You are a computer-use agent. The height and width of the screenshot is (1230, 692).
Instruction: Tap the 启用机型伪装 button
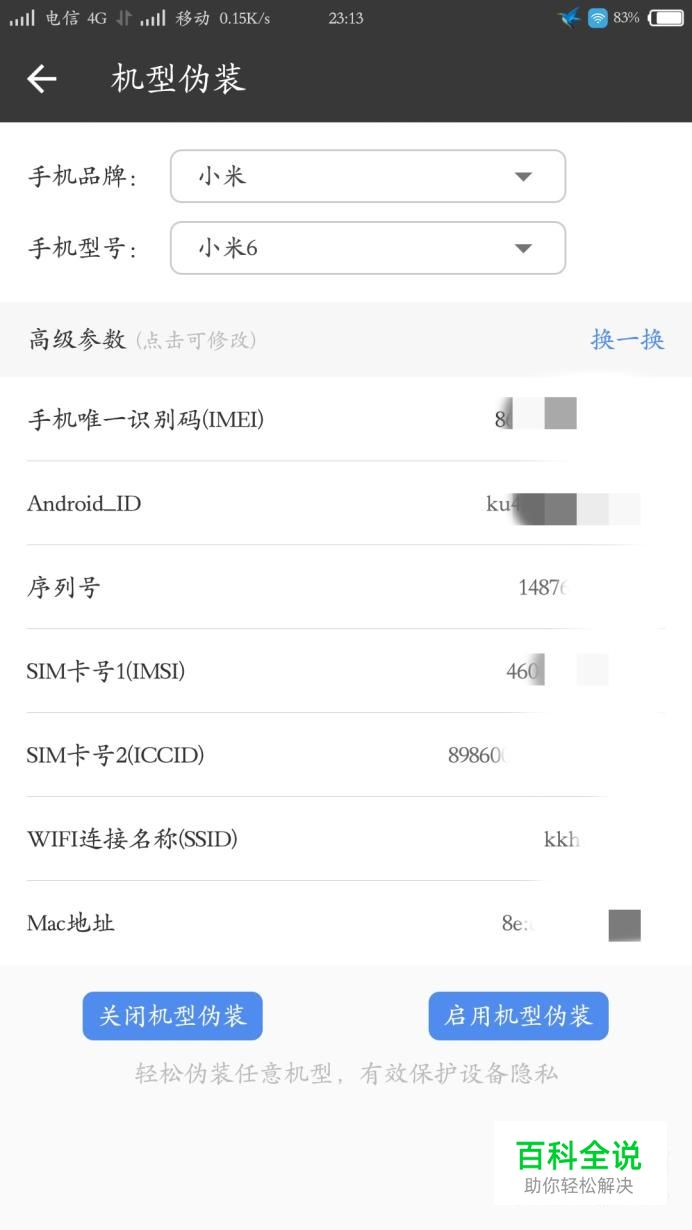pos(518,1016)
